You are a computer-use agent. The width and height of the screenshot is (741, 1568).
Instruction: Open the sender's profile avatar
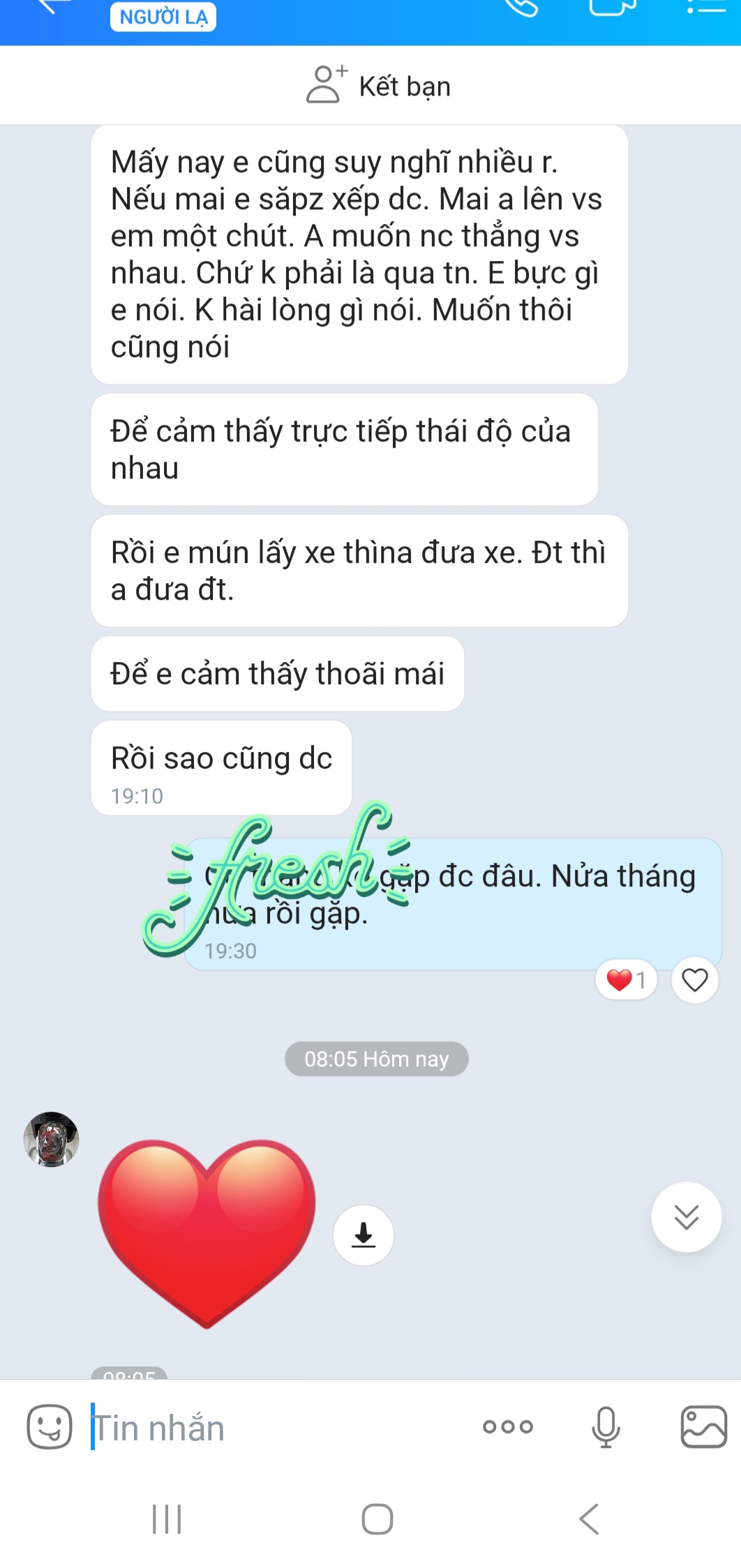click(x=51, y=1139)
